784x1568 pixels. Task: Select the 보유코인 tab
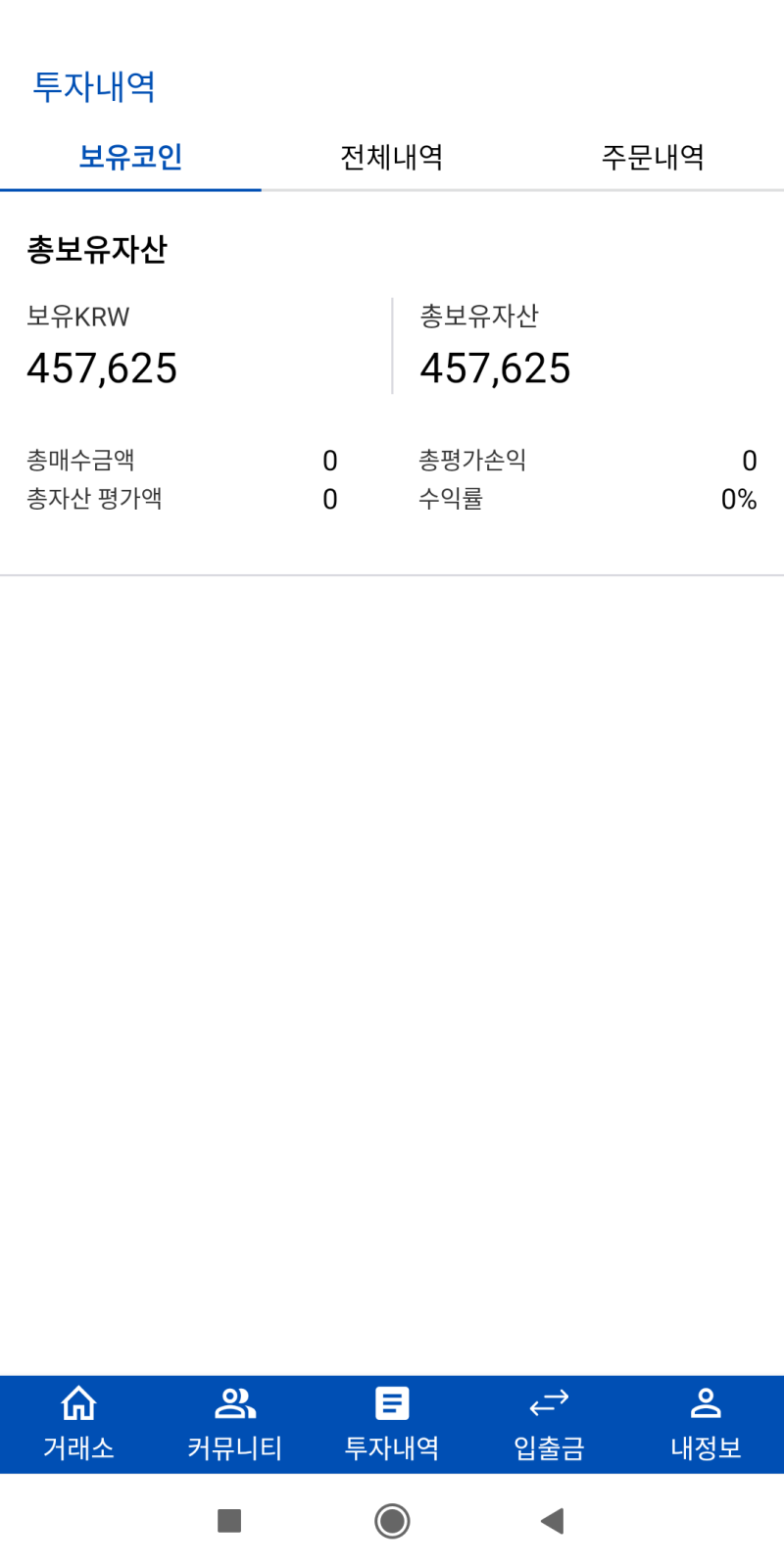pyautogui.click(x=130, y=157)
